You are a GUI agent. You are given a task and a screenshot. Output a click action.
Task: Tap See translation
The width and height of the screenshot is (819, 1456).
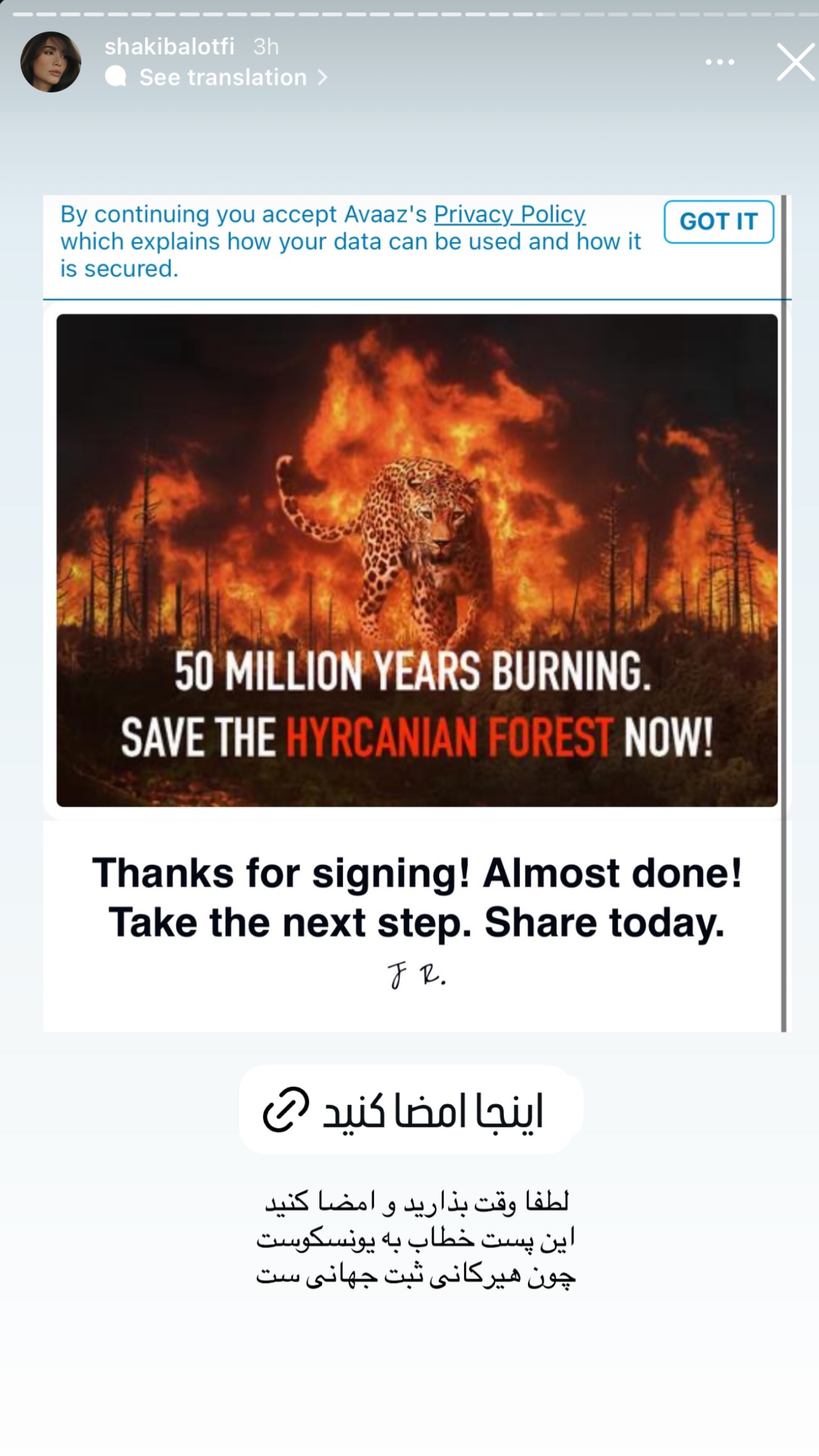[217, 78]
